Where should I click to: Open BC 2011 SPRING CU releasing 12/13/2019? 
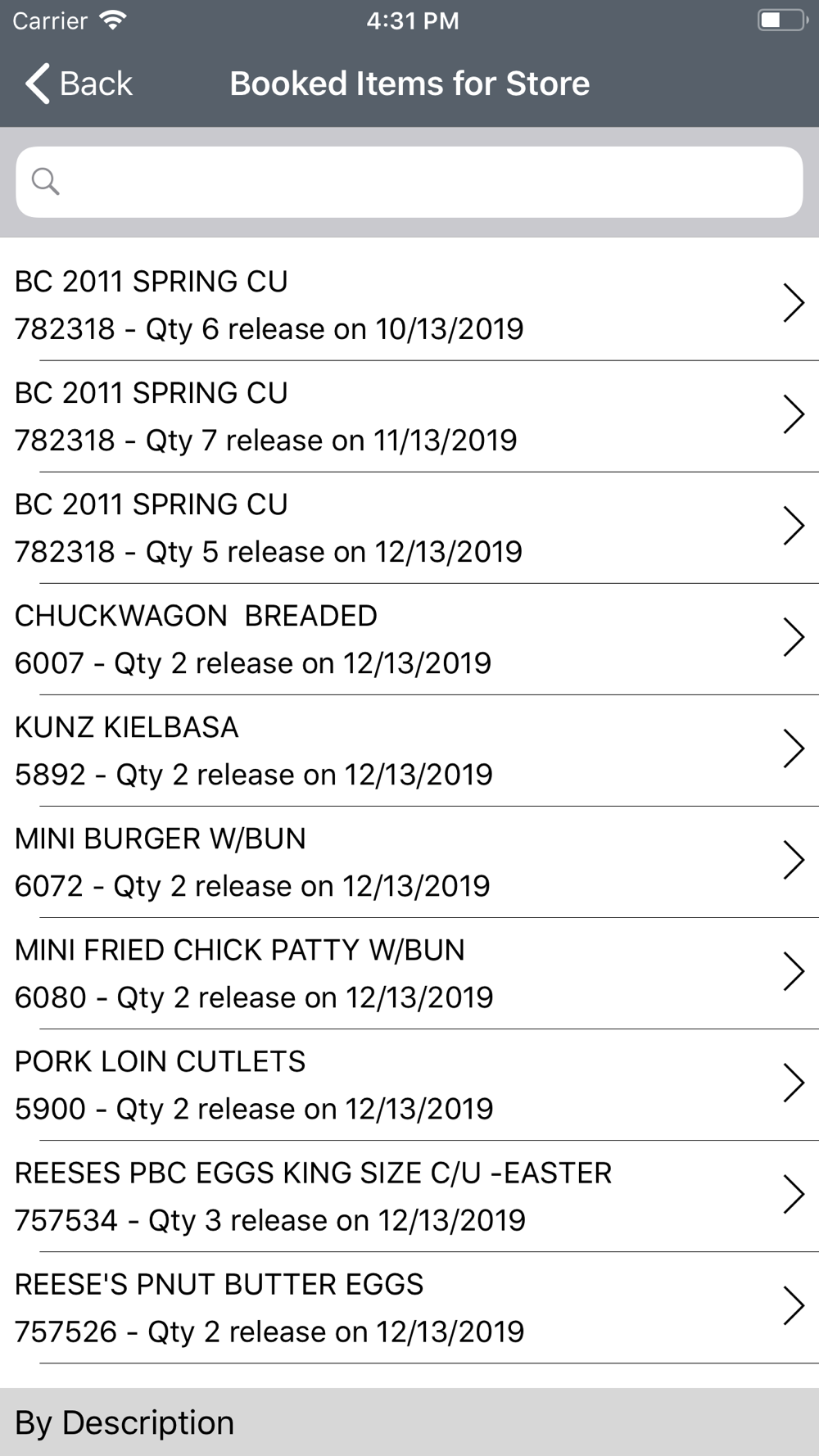(x=409, y=527)
